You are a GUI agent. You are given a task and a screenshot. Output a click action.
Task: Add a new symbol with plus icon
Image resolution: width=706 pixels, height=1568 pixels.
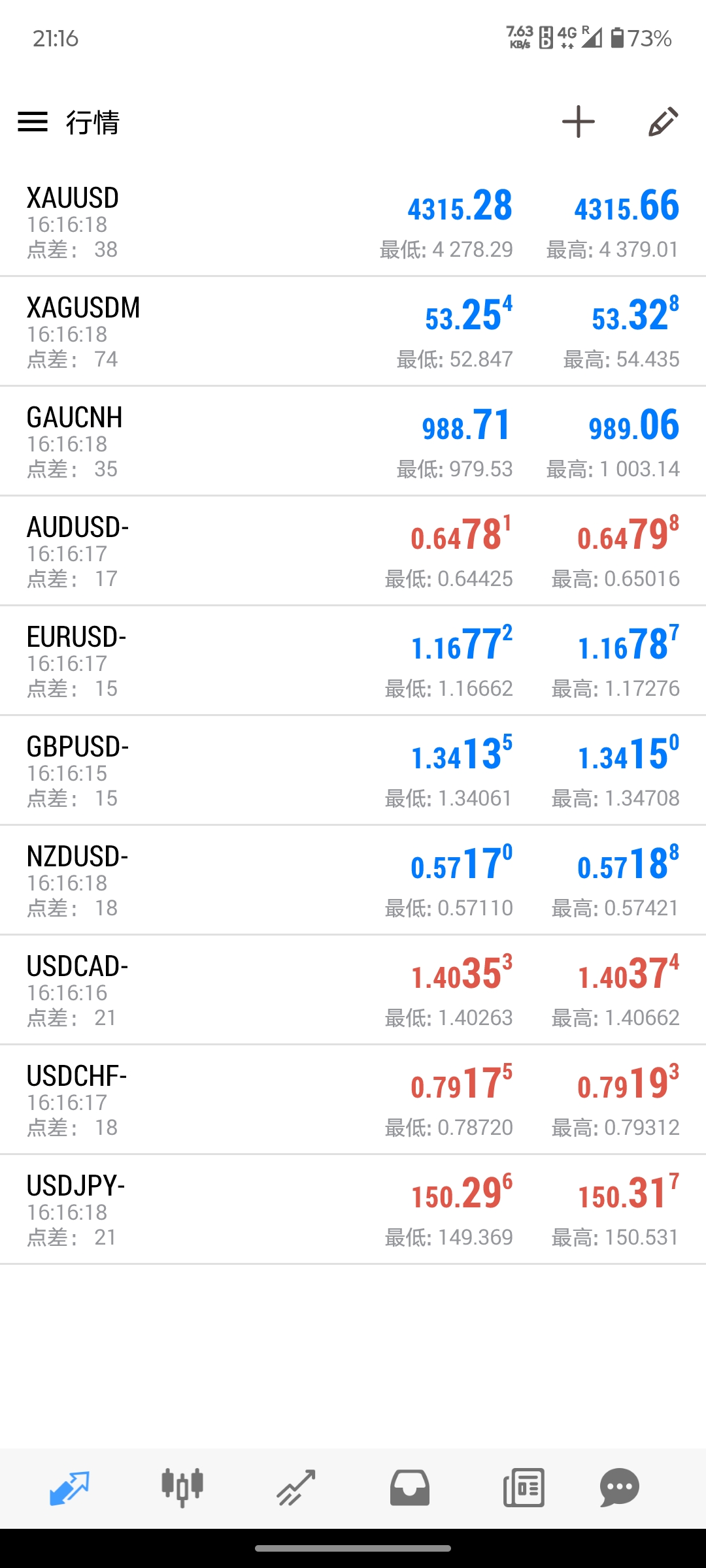(x=579, y=122)
